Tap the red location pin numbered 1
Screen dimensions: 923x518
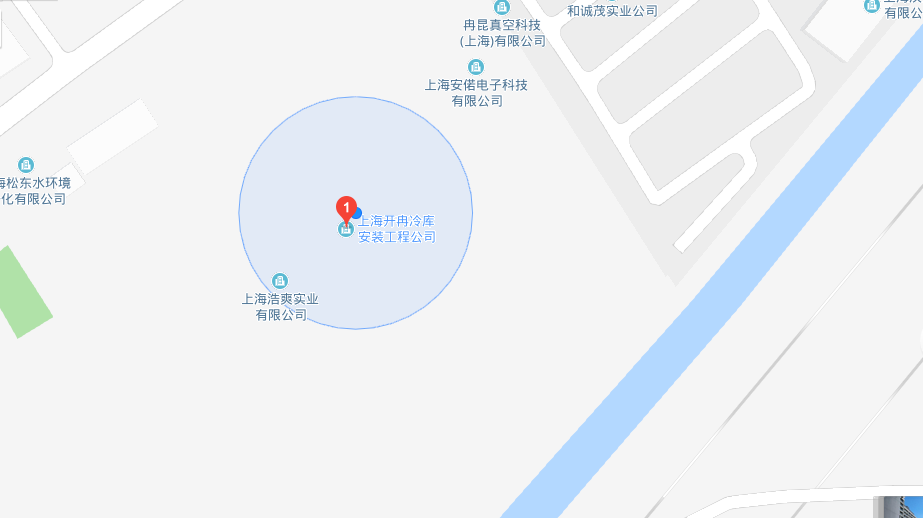coord(347,209)
